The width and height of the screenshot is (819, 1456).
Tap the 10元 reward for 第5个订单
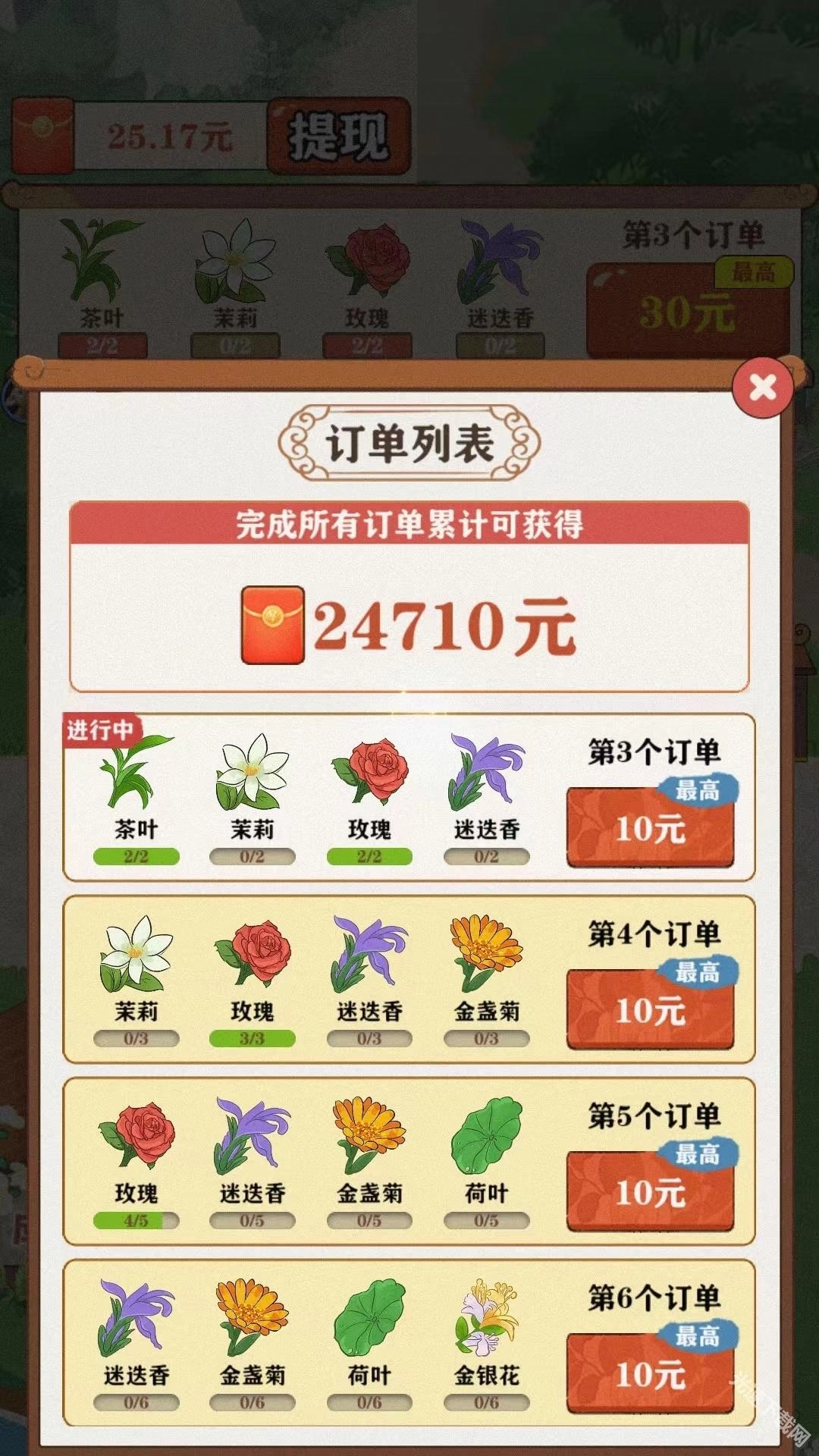(x=650, y=1192)
